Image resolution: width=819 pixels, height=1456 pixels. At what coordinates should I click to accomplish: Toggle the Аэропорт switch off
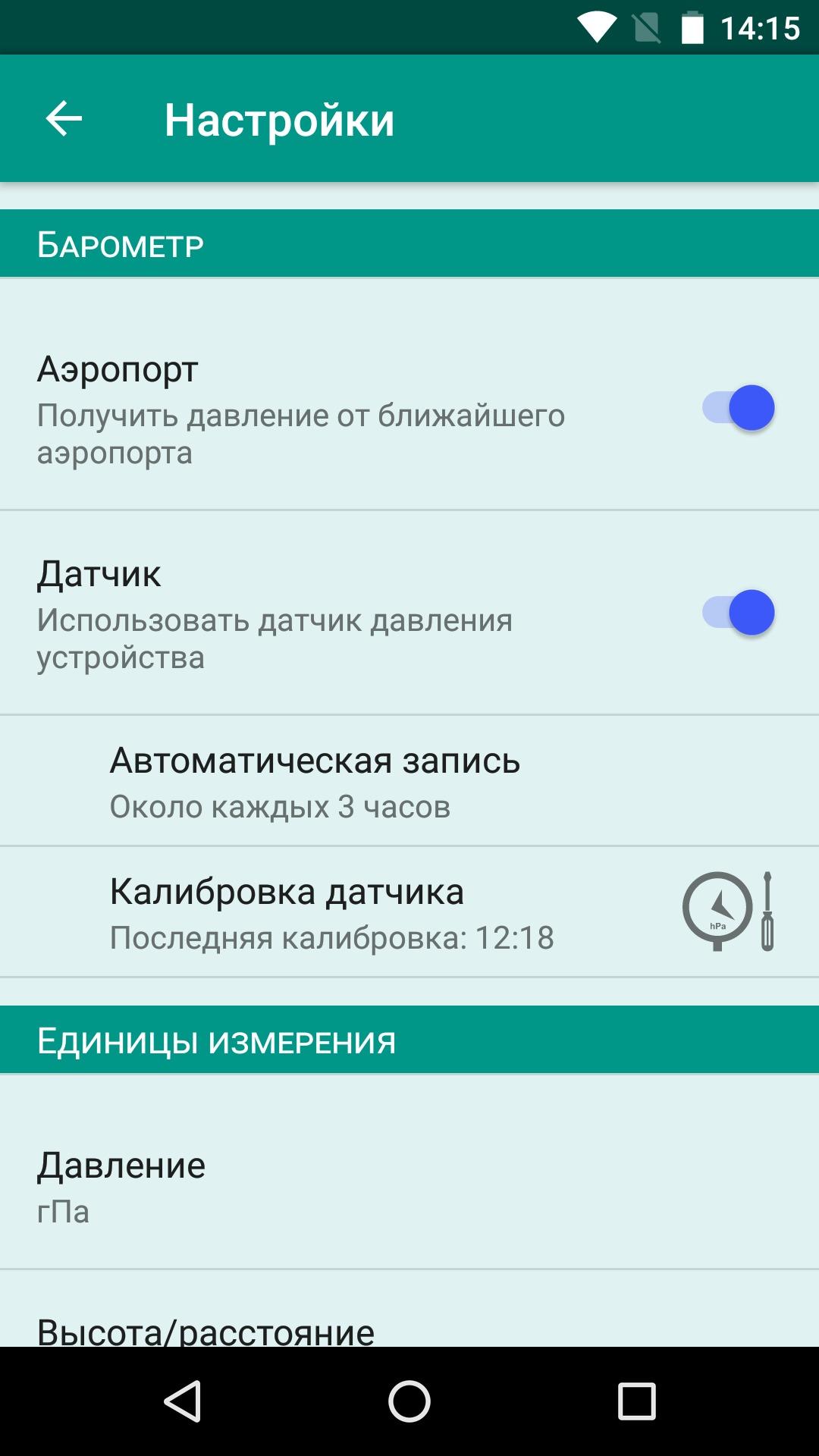(738, 408)
